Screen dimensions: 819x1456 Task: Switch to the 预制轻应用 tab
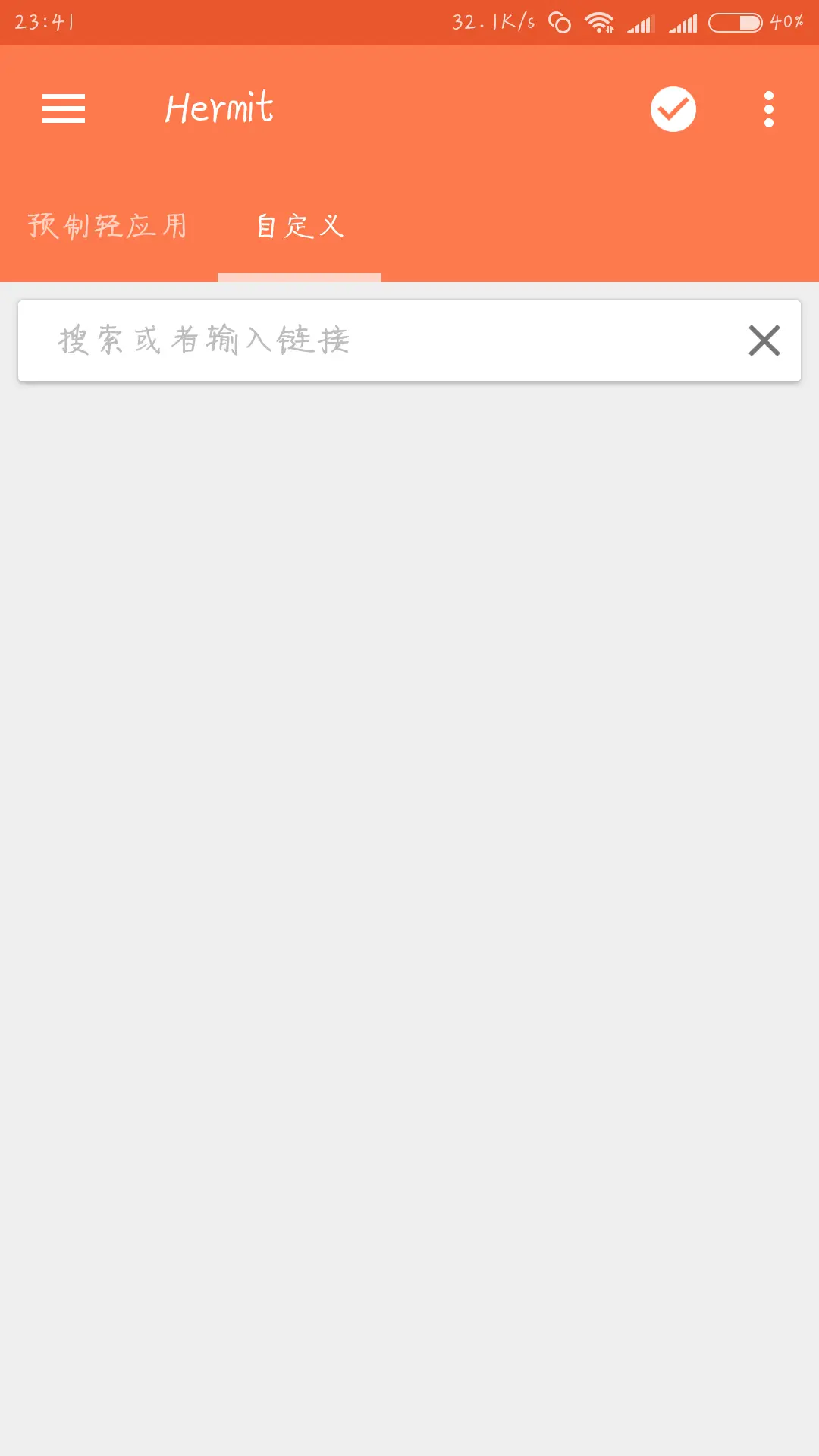(x=108, y=226)
